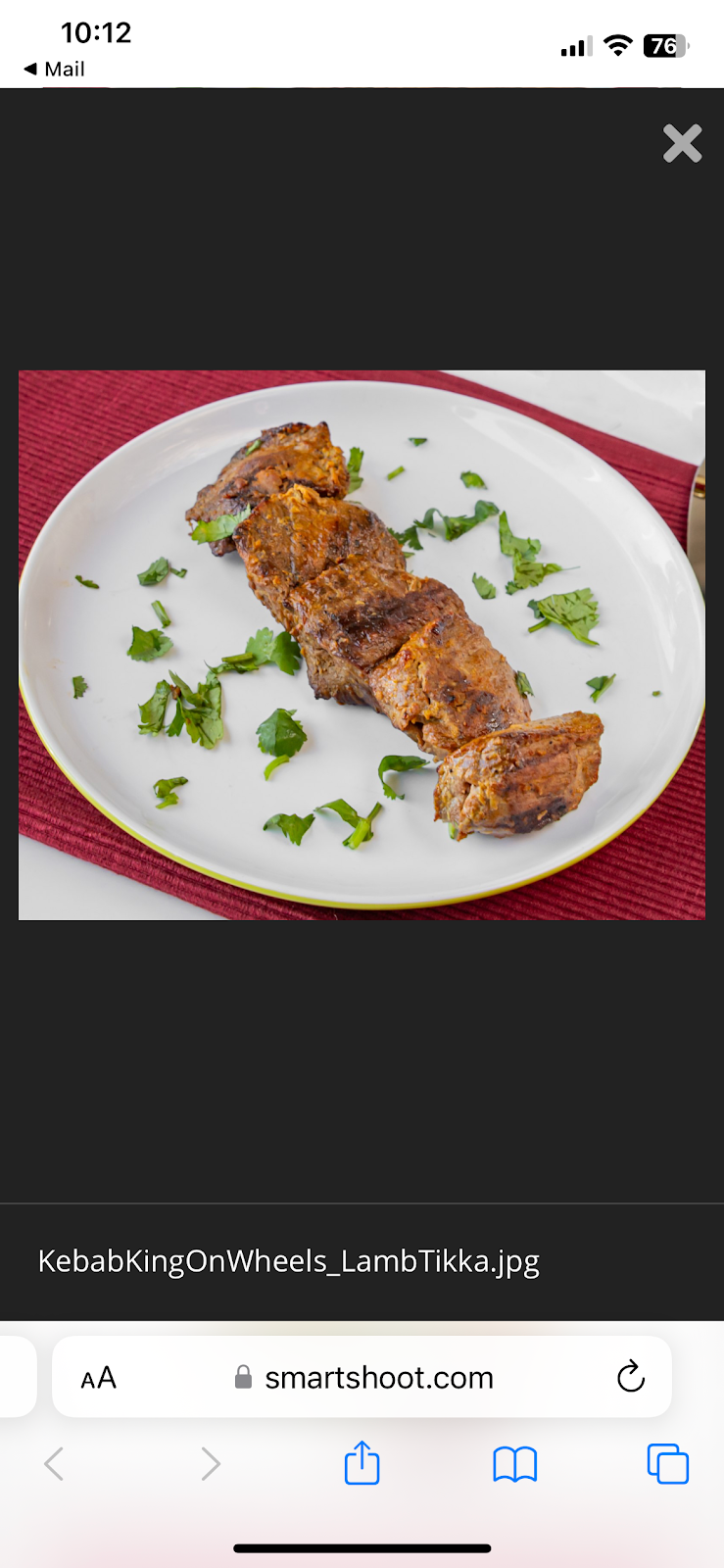The image size is (724, 1568).
Task: Tap the Wi-Fi icon in the status bar
Action: click(x=617, y=45)
